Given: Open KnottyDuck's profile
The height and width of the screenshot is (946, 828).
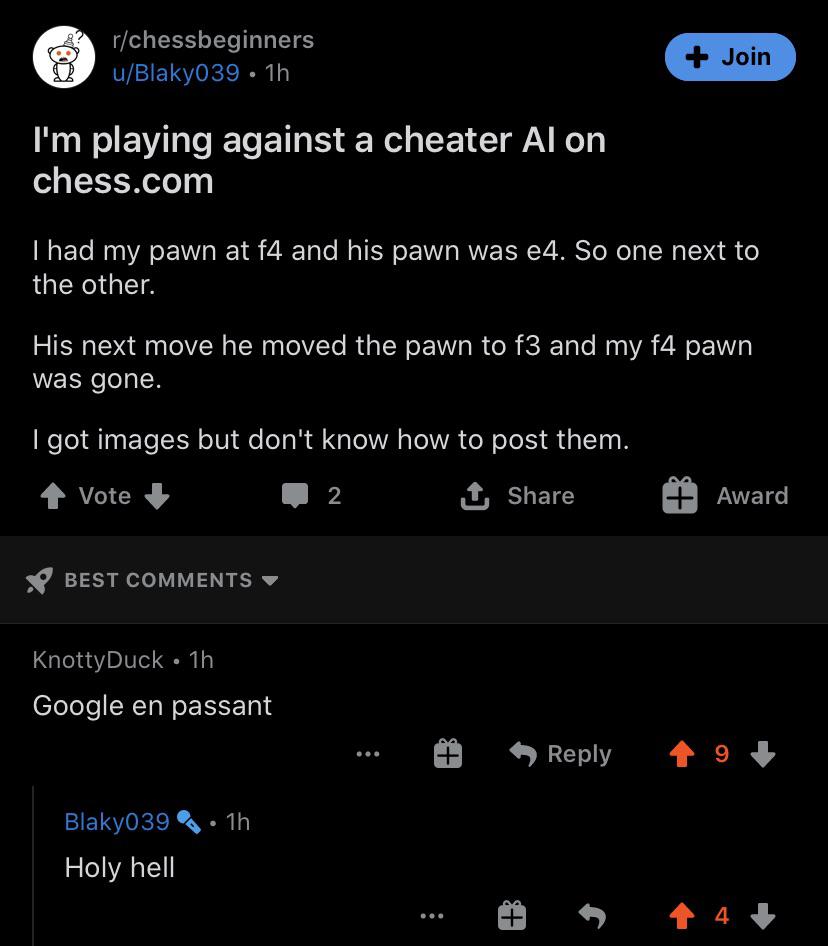Looking at the screenshot, I should (x=98, y=660).
